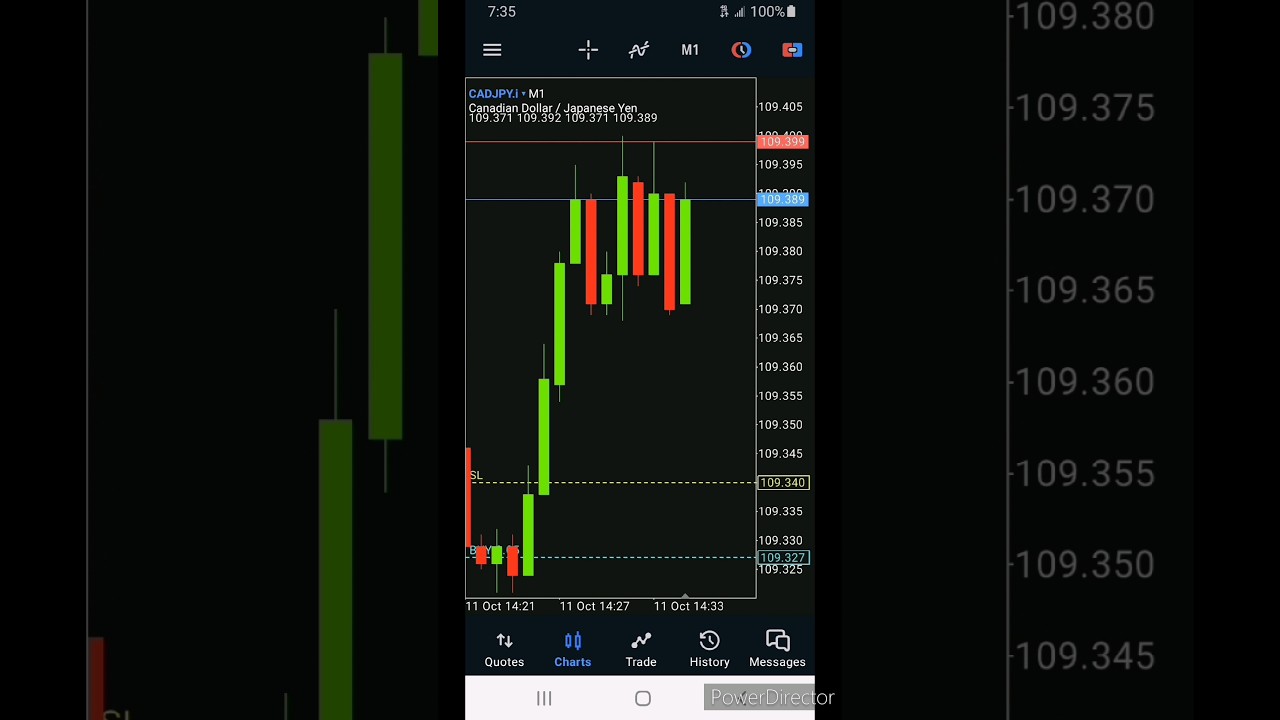This screenshot has height=720, width=1280.
Task: Enable the crosshair cursor tool
Action: 588,50
